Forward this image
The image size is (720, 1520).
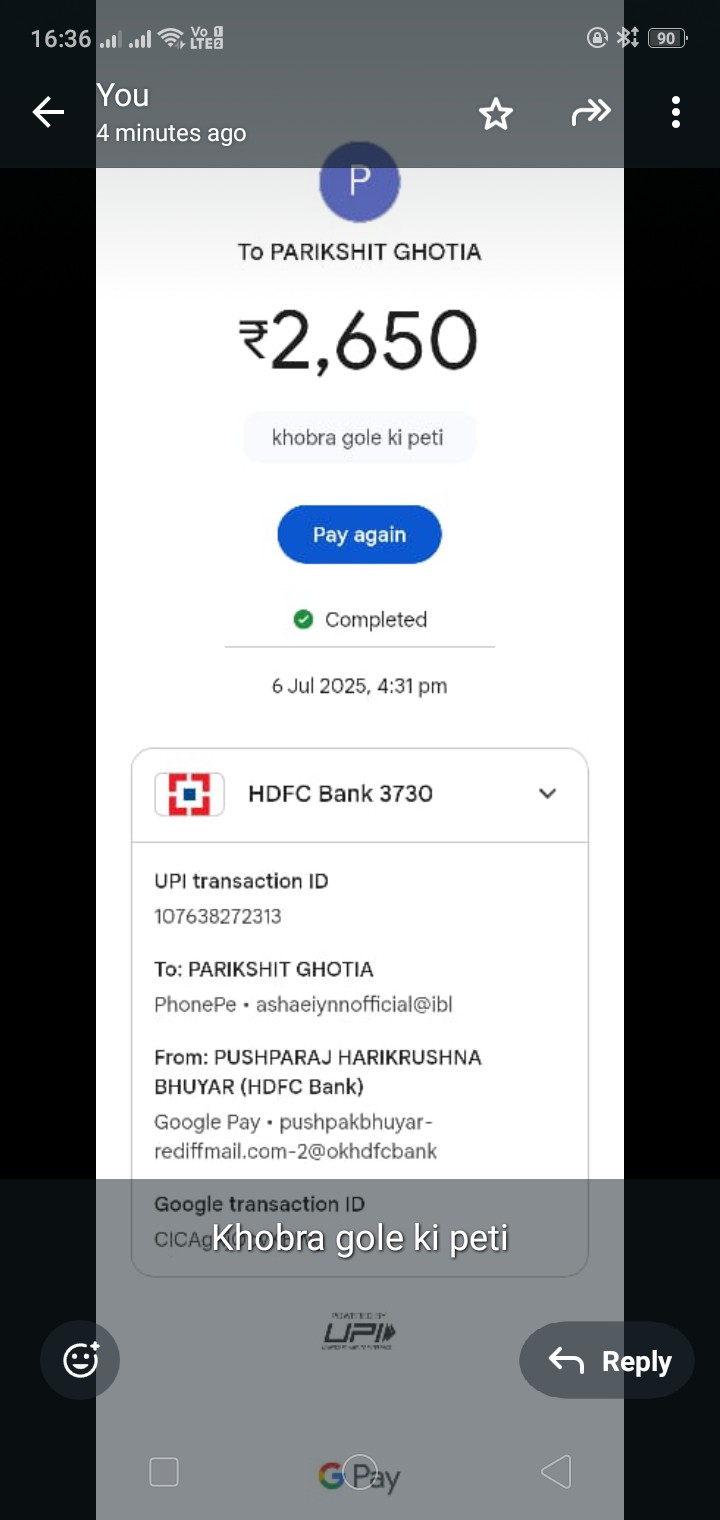pyautogui.click(x=591, y=113)
